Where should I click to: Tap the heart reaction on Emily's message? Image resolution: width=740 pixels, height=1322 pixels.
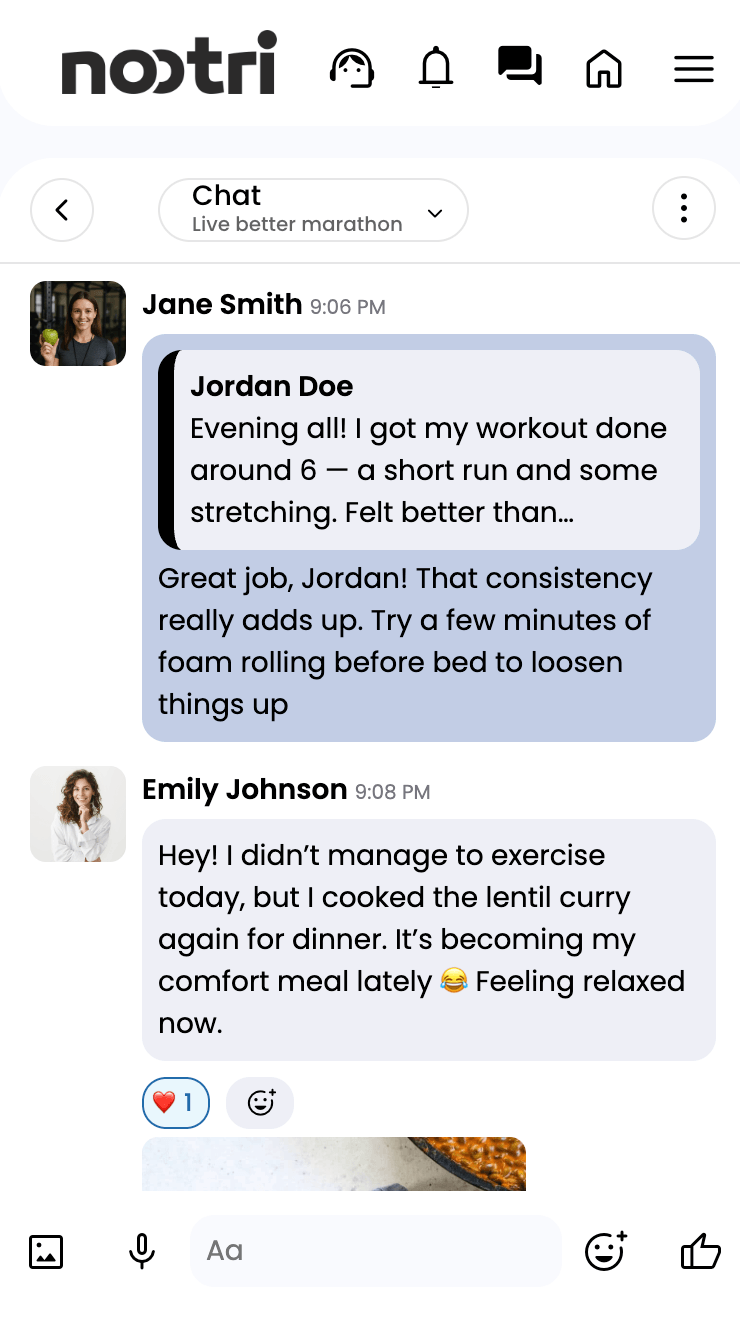(x=176, y=1103)
